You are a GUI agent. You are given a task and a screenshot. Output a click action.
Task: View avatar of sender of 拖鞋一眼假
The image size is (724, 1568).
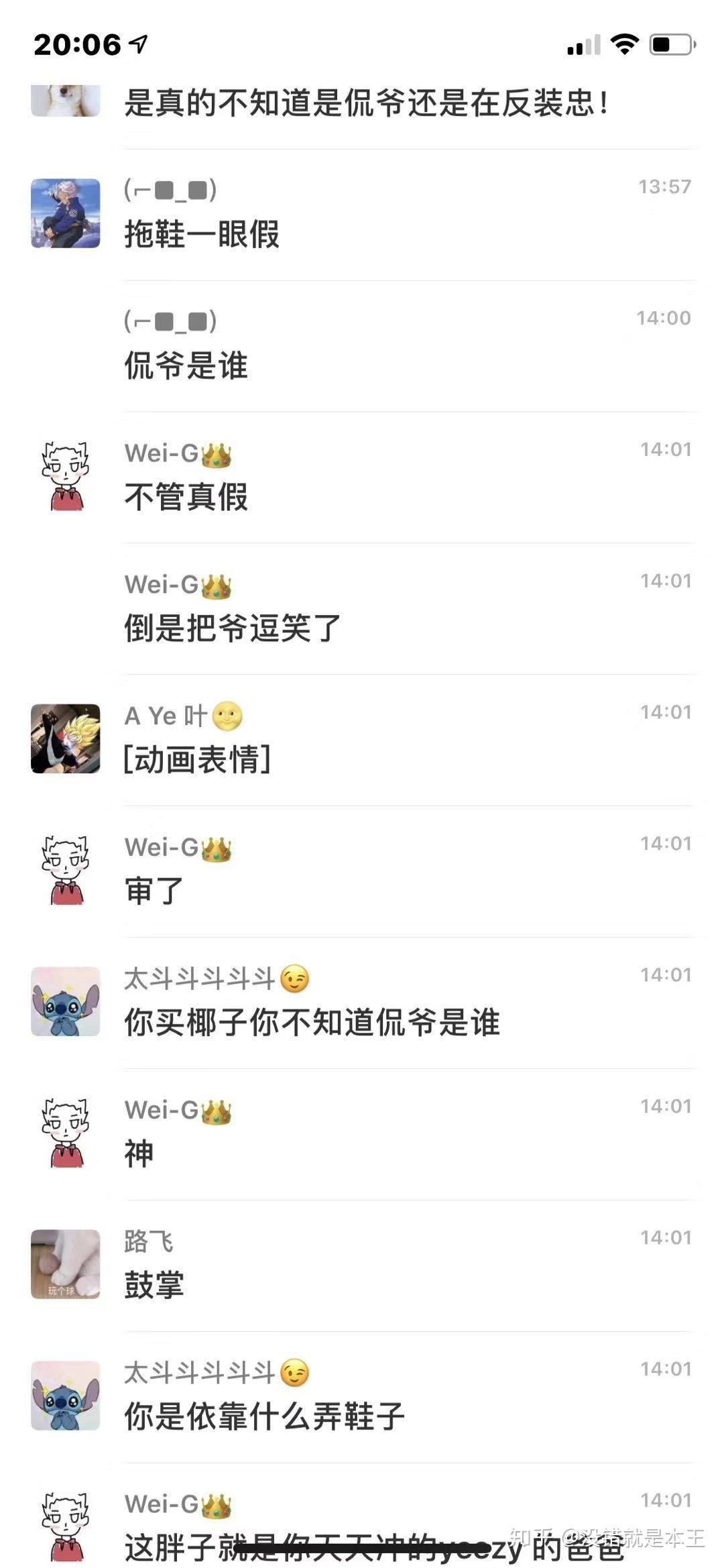[x=66, y=213]
